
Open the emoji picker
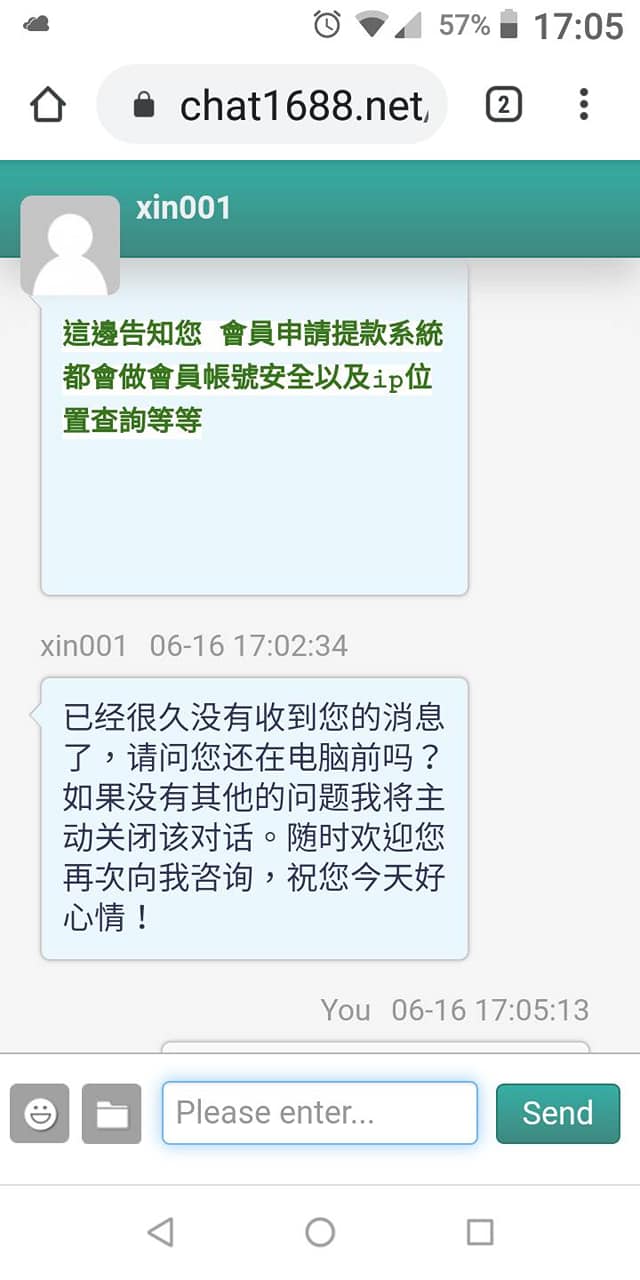40,1113
